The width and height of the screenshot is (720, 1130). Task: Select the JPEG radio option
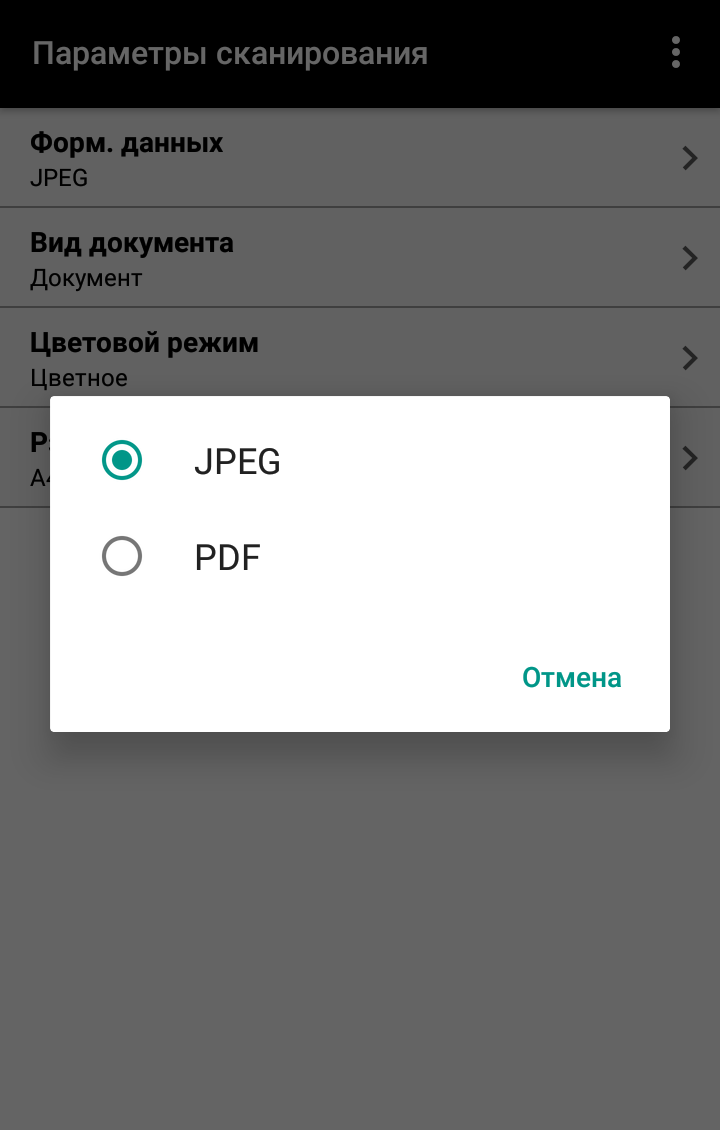tap(122, 461)
